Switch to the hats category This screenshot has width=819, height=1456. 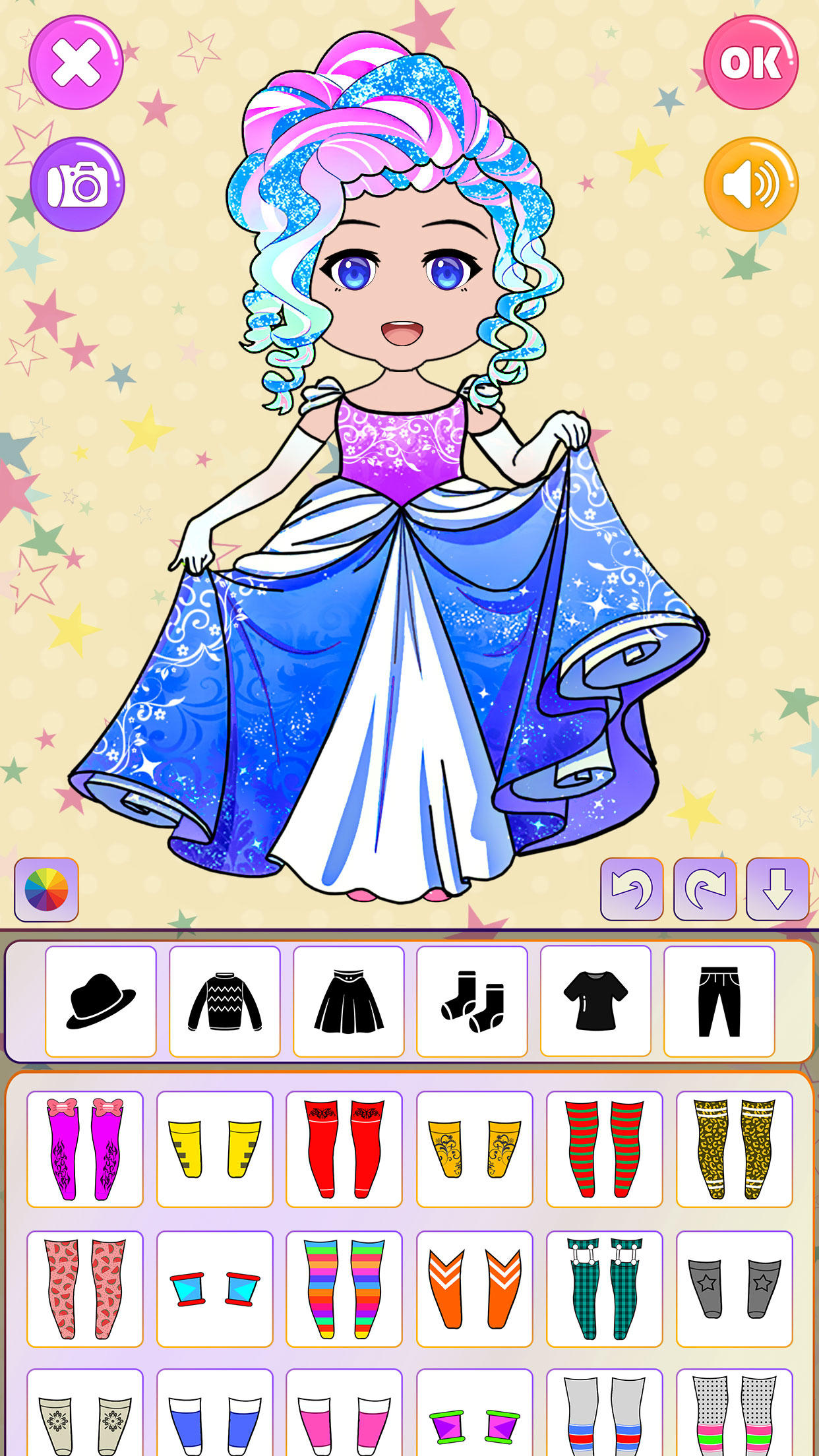pos(101,1001)
